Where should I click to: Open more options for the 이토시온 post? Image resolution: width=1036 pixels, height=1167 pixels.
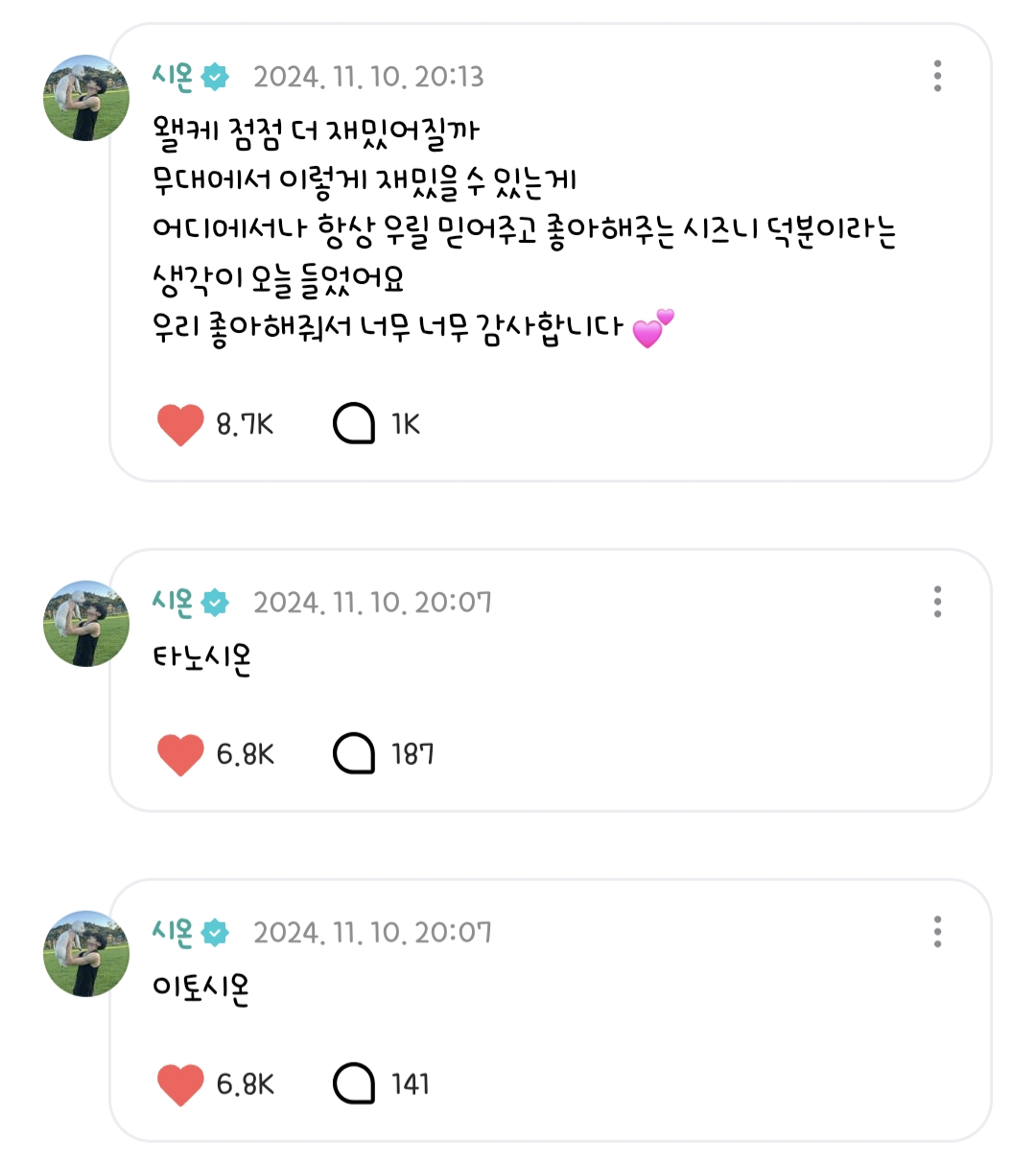pyautogui.click(x=937, y=932)
